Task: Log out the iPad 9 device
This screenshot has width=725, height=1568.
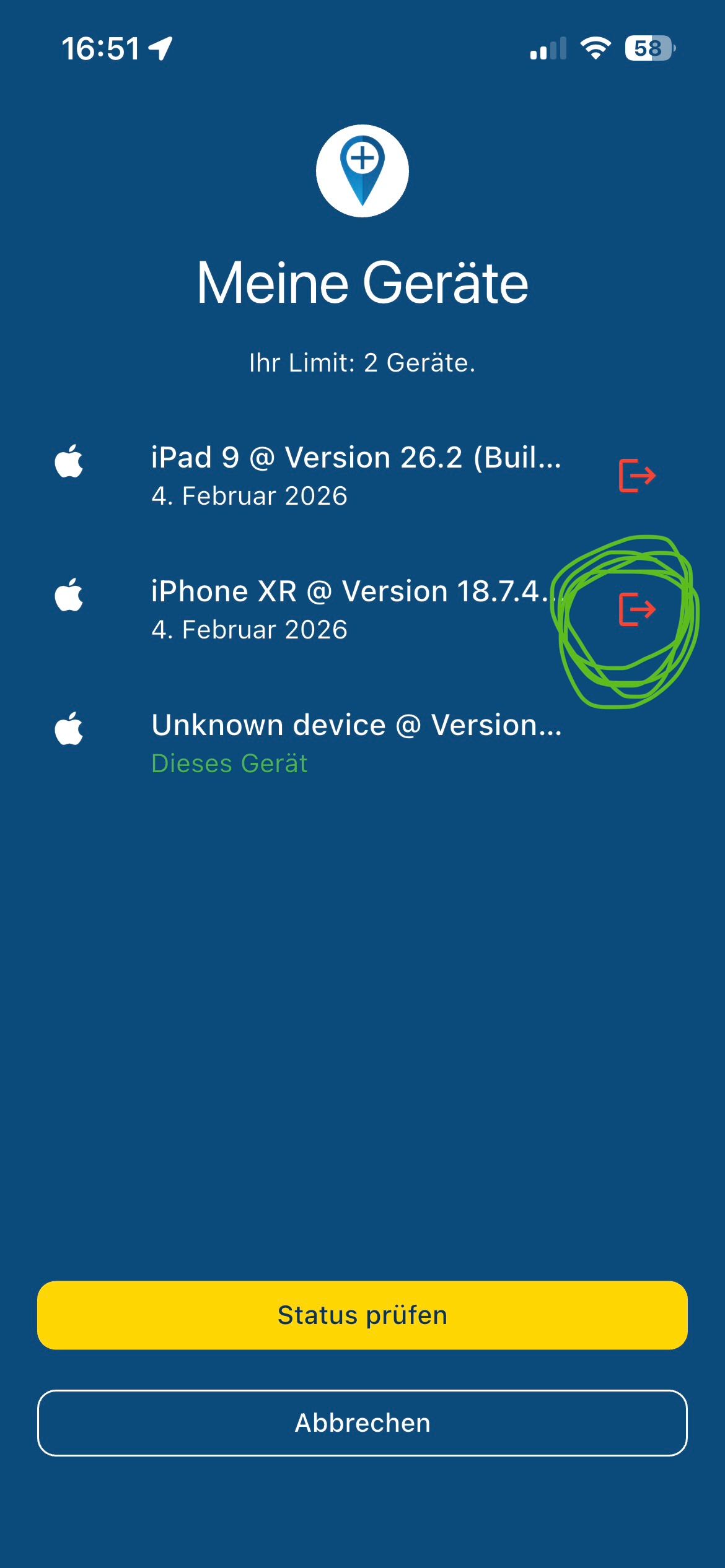Action: pyautogui.click(x=637, y=476)
